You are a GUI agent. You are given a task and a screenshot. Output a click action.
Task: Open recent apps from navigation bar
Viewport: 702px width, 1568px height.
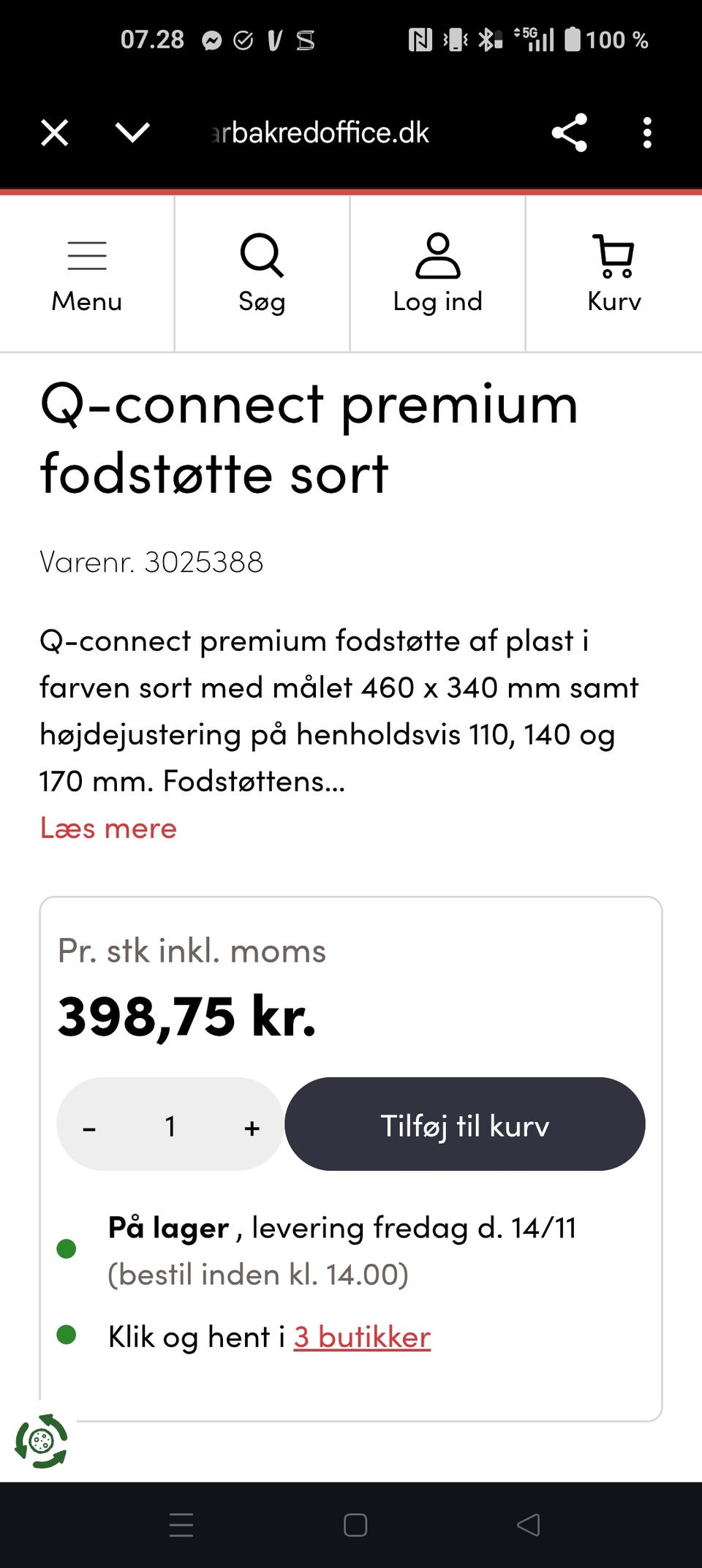click(x=181, y=1525)
